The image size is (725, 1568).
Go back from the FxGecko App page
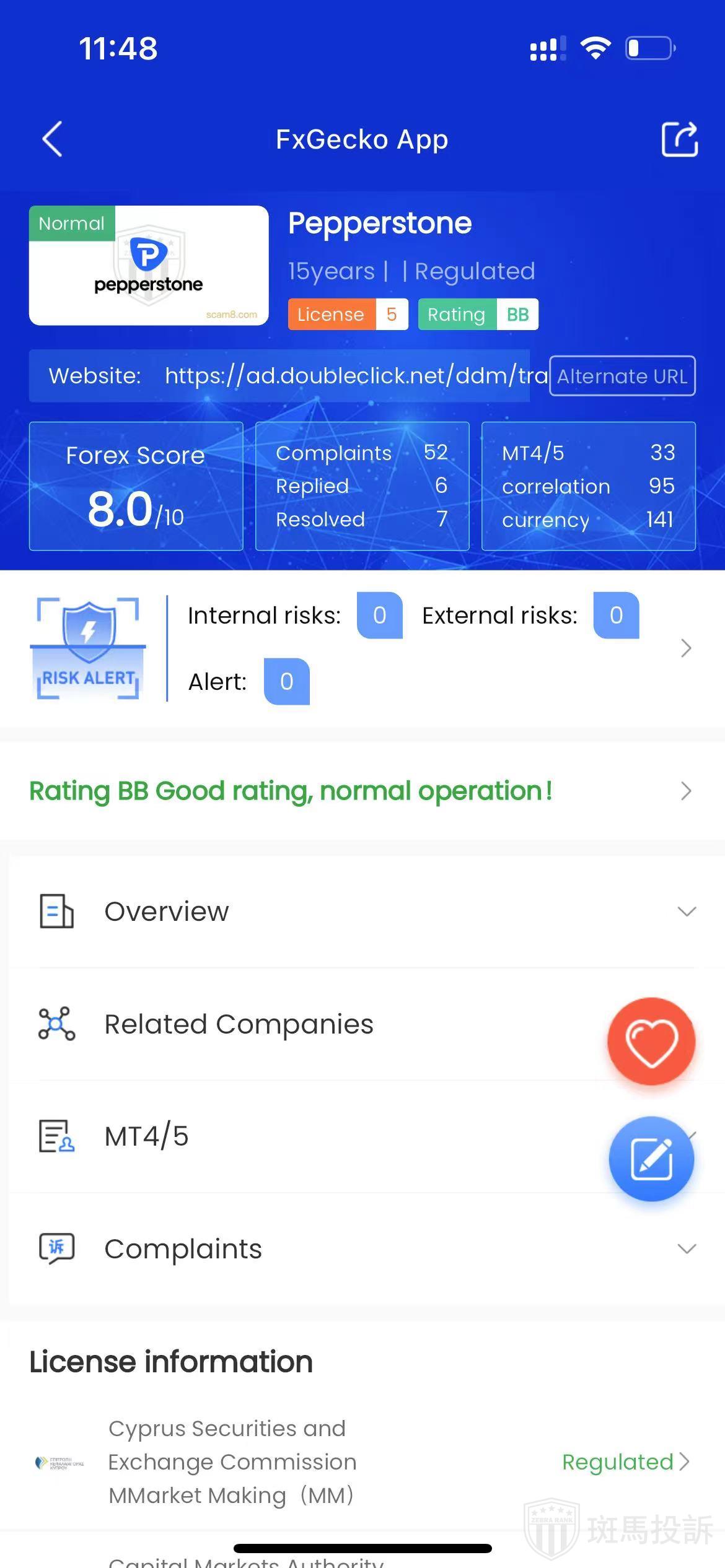pyautogui.click(x=53, y=139)
